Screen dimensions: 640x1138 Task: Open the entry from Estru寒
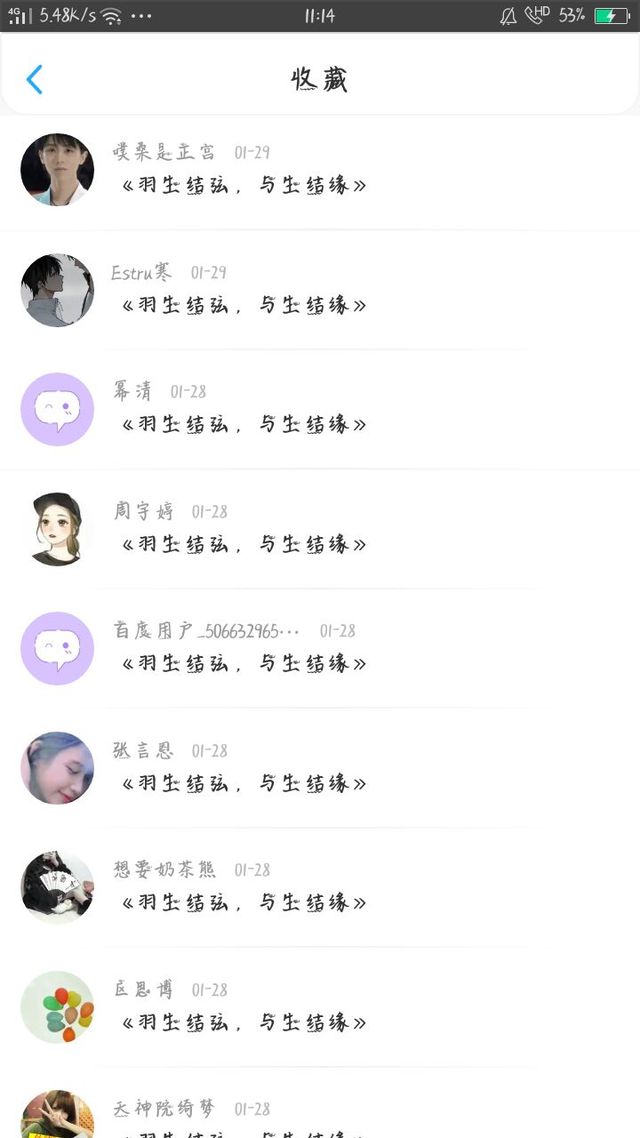click(243, 305)
